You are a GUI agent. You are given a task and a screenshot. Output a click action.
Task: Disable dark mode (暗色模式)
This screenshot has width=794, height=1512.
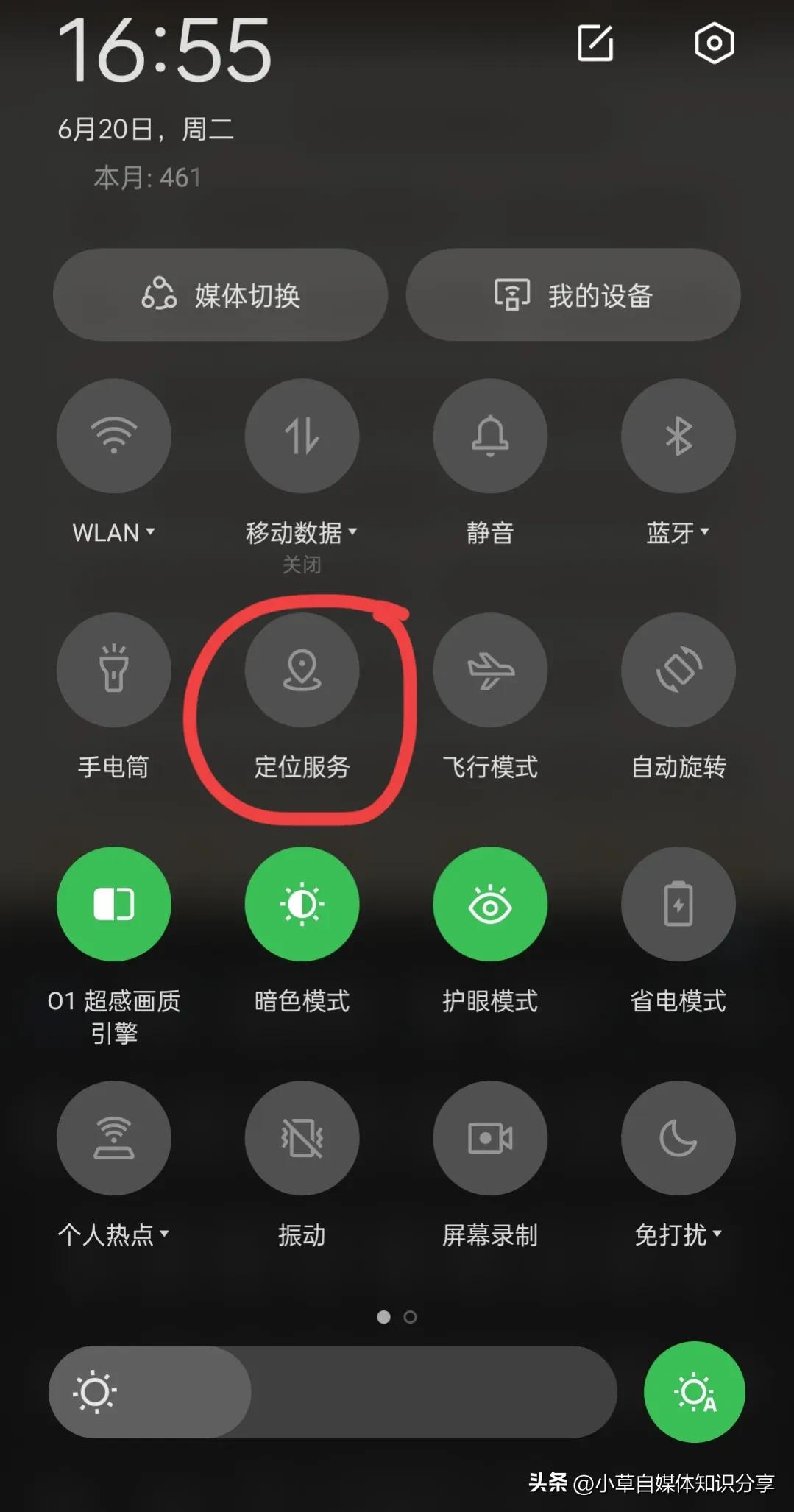click(302, 904)
